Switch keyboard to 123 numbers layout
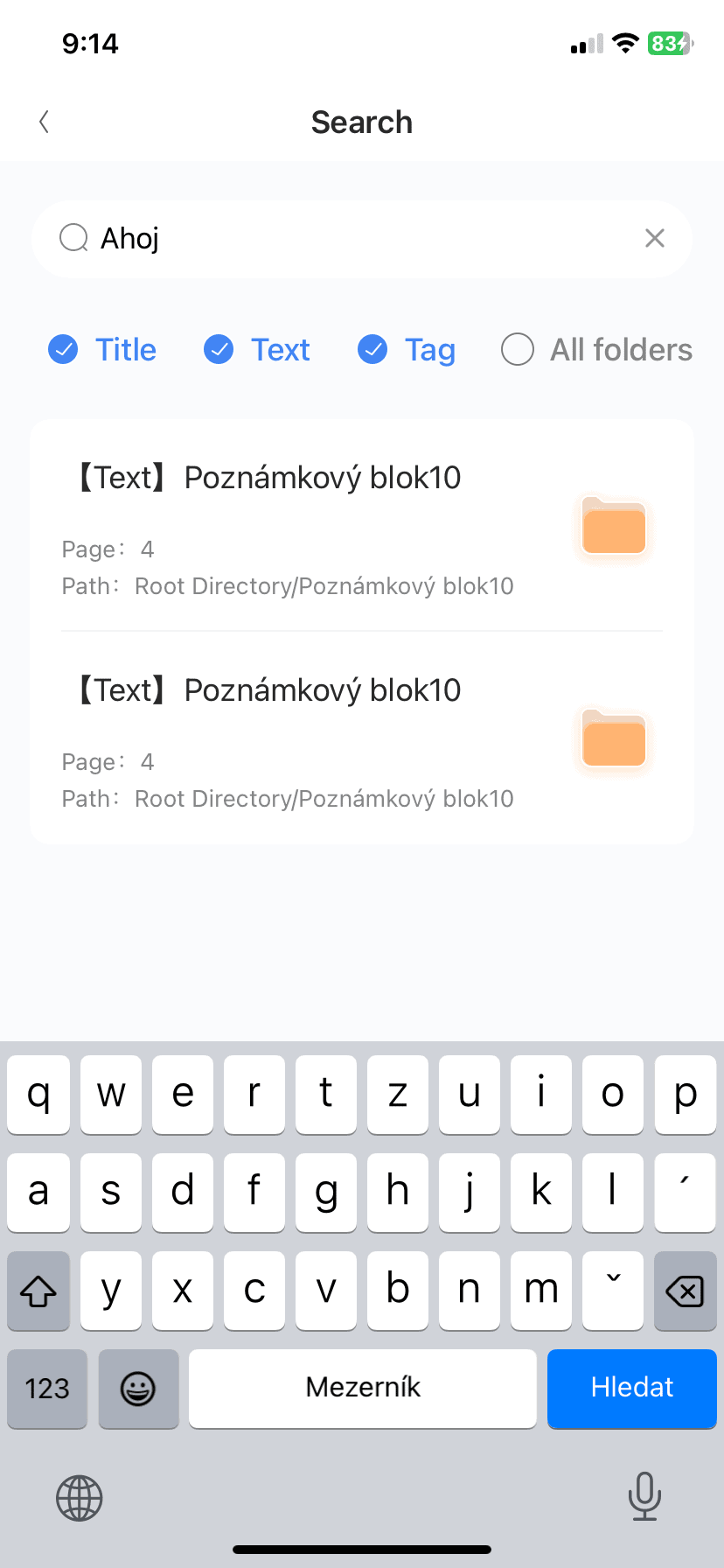 point(47,1388)
